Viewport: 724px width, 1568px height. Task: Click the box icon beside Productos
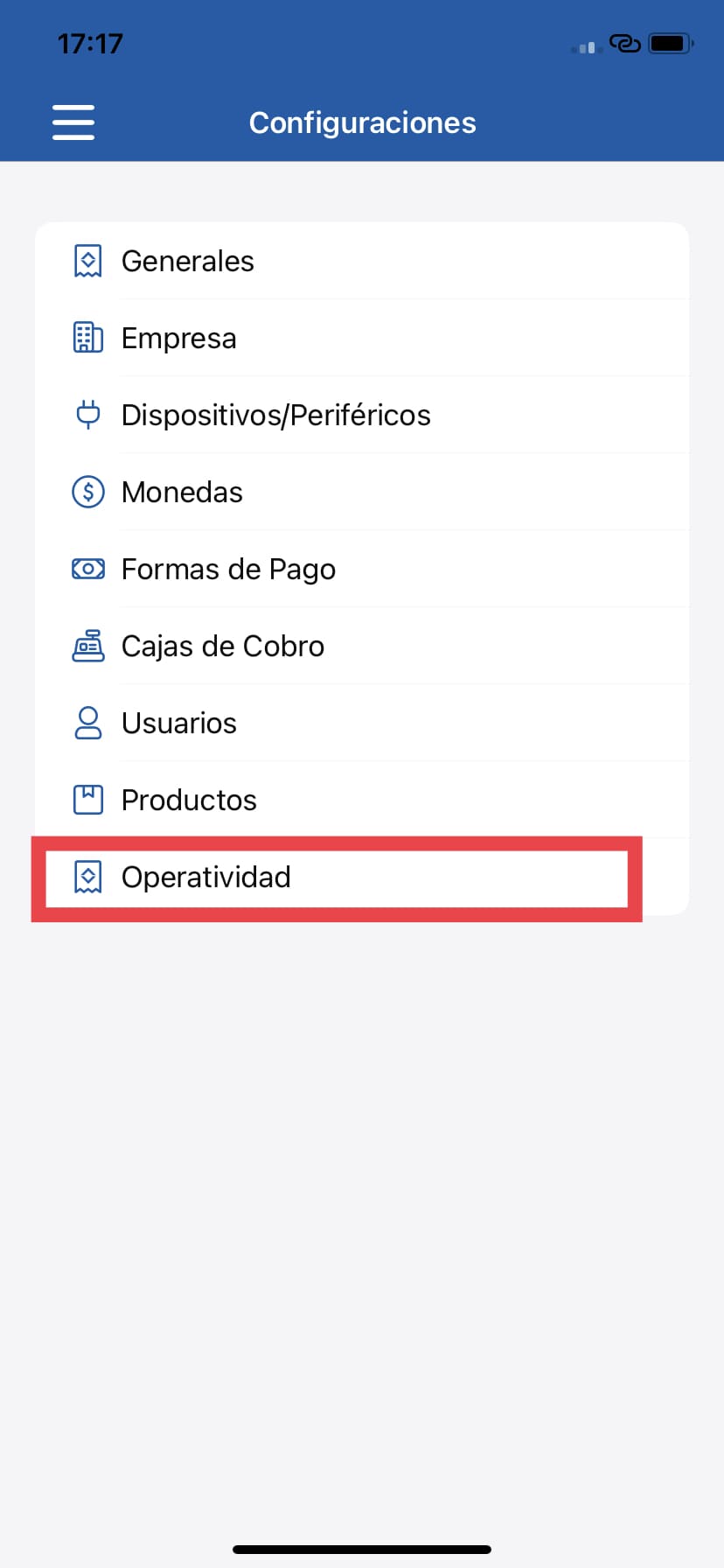(87, 799)
